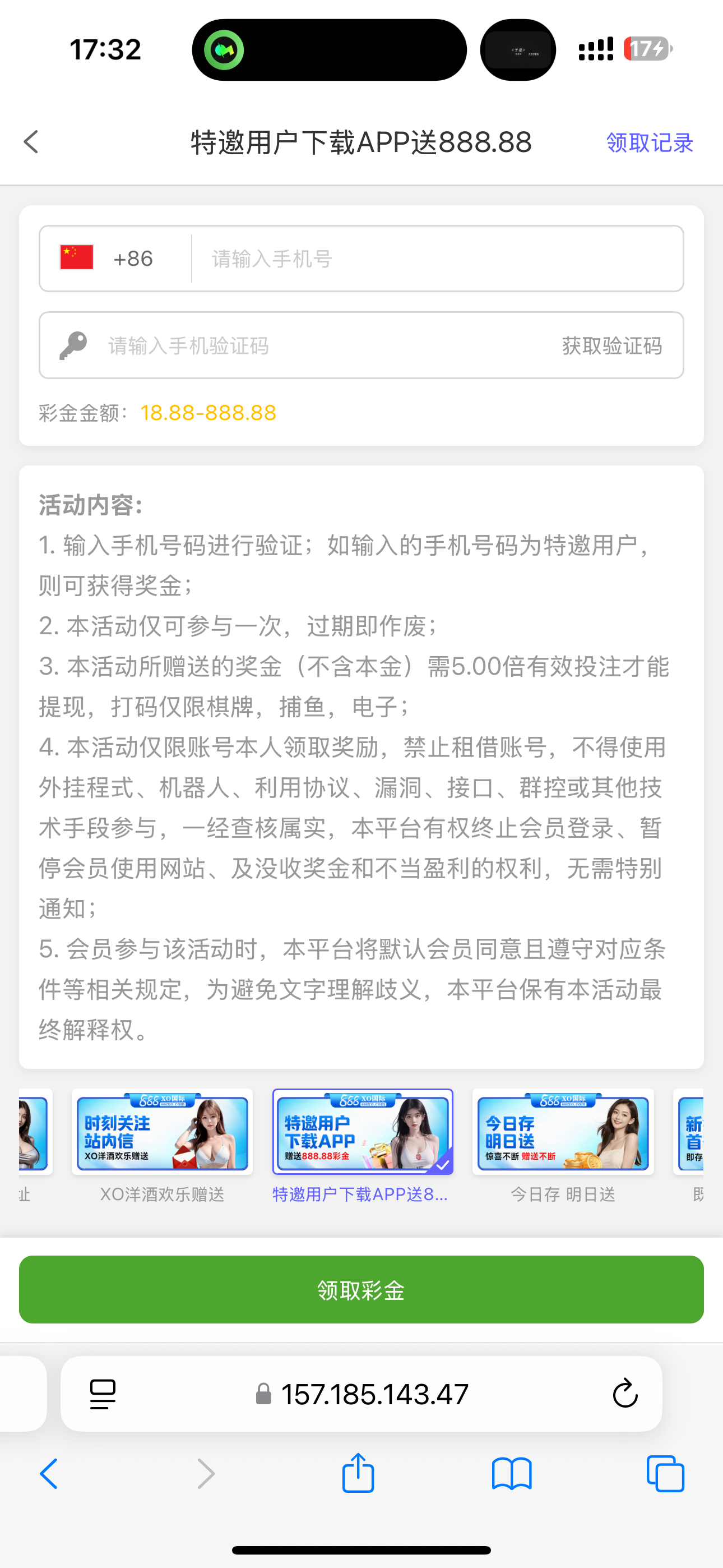Image resolution: width=723 pixels, height=1568 pixels.
Task: Open the browser tabs overview
Action: click(665, 1473)
